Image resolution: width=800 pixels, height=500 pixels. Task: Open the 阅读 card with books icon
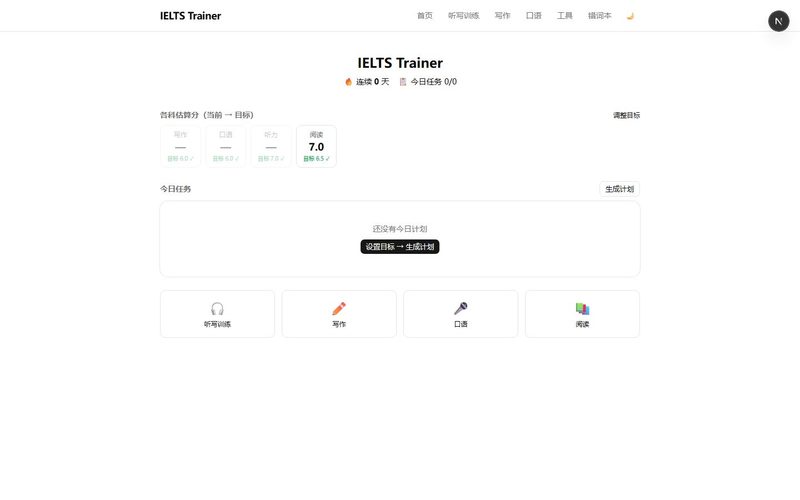click(x=582, y=314)
